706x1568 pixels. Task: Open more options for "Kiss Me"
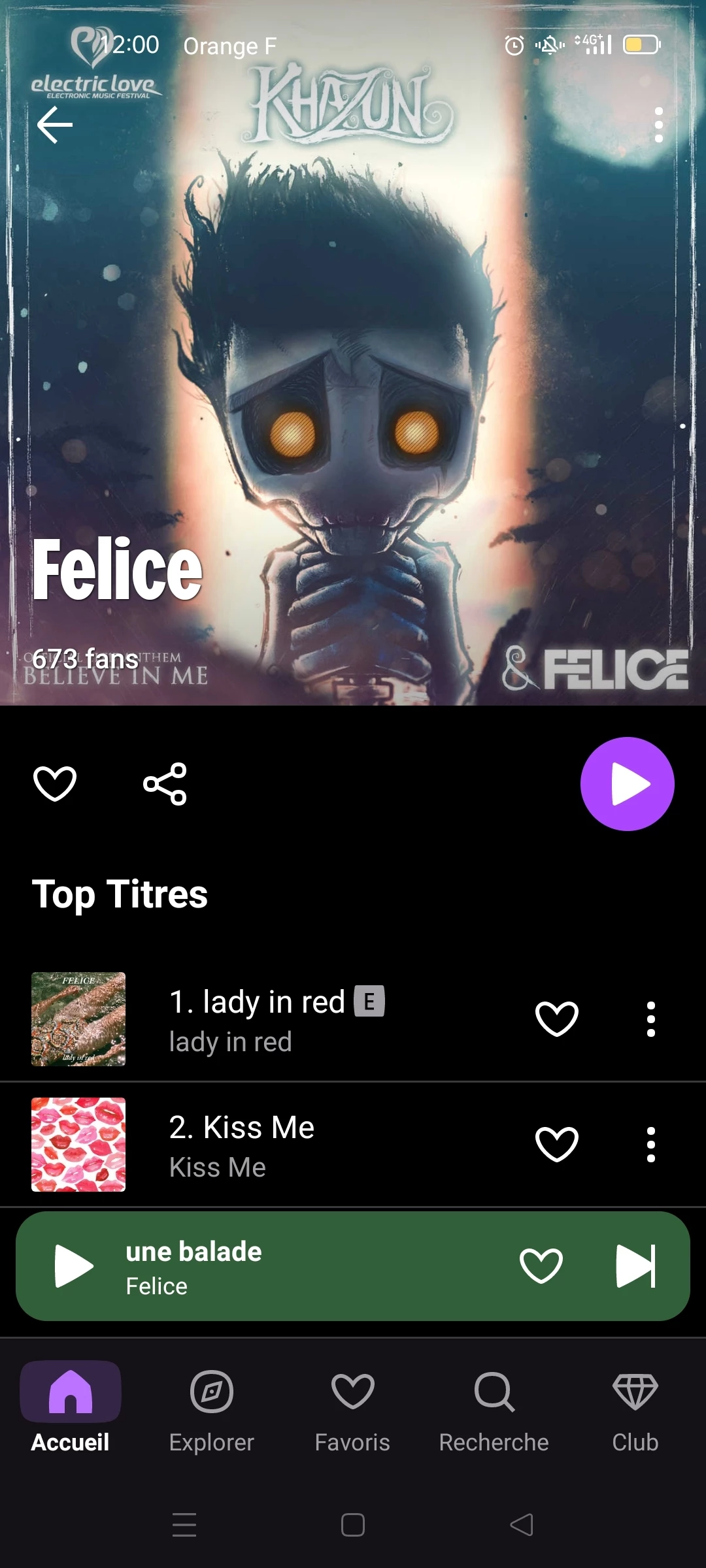pyautogui.click(x=650, y=1145)
